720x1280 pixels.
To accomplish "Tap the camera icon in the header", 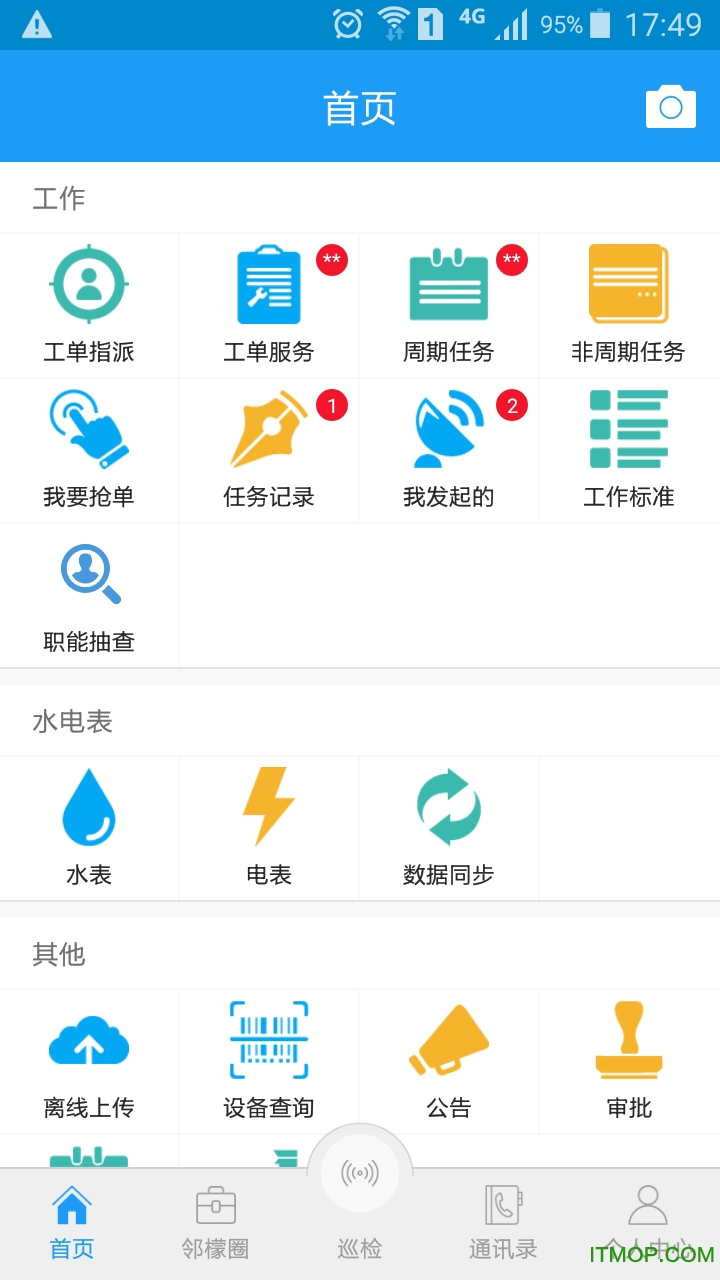I will pyautogui.click(x=669, y=106).
